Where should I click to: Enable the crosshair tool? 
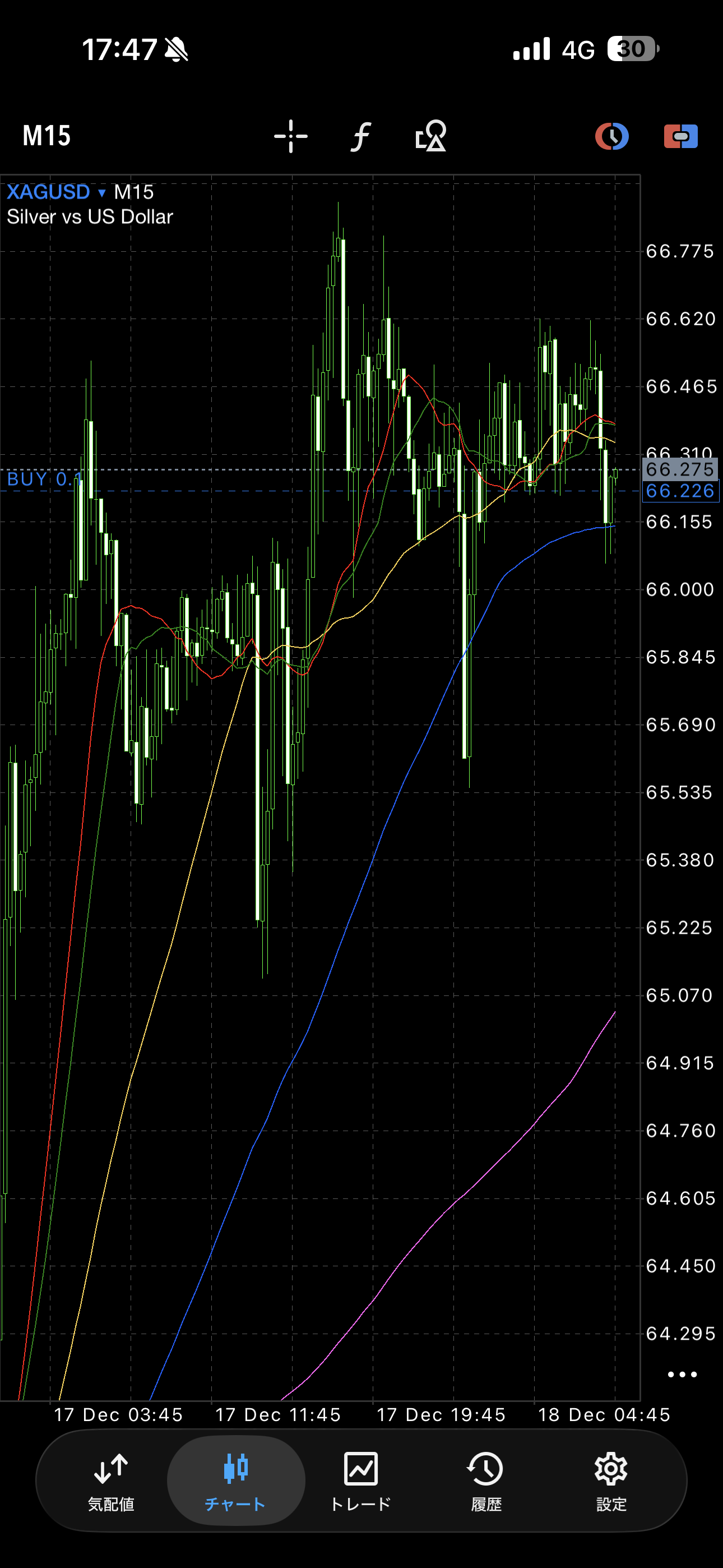[291, 136]
